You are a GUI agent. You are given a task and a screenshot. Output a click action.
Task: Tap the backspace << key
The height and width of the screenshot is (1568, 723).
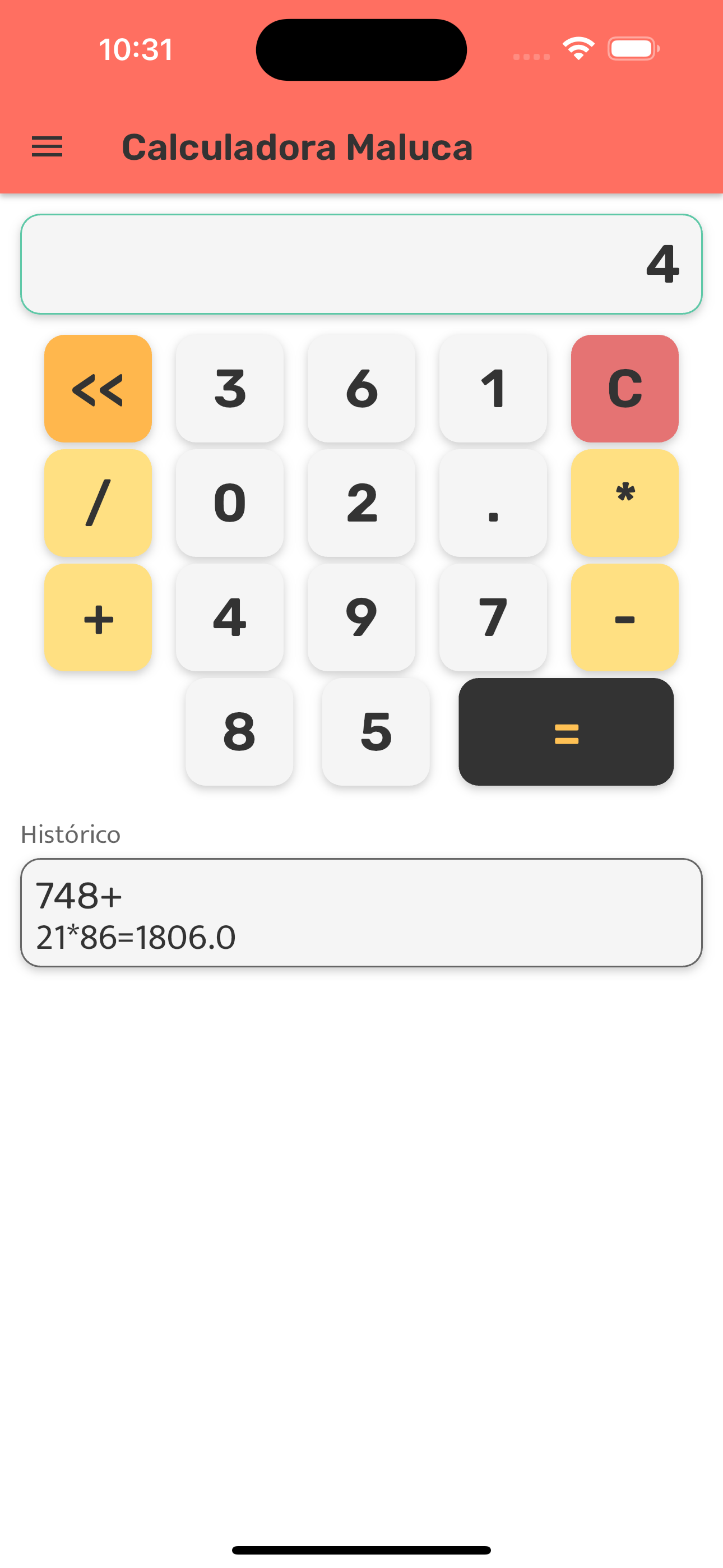pos(98,388)
